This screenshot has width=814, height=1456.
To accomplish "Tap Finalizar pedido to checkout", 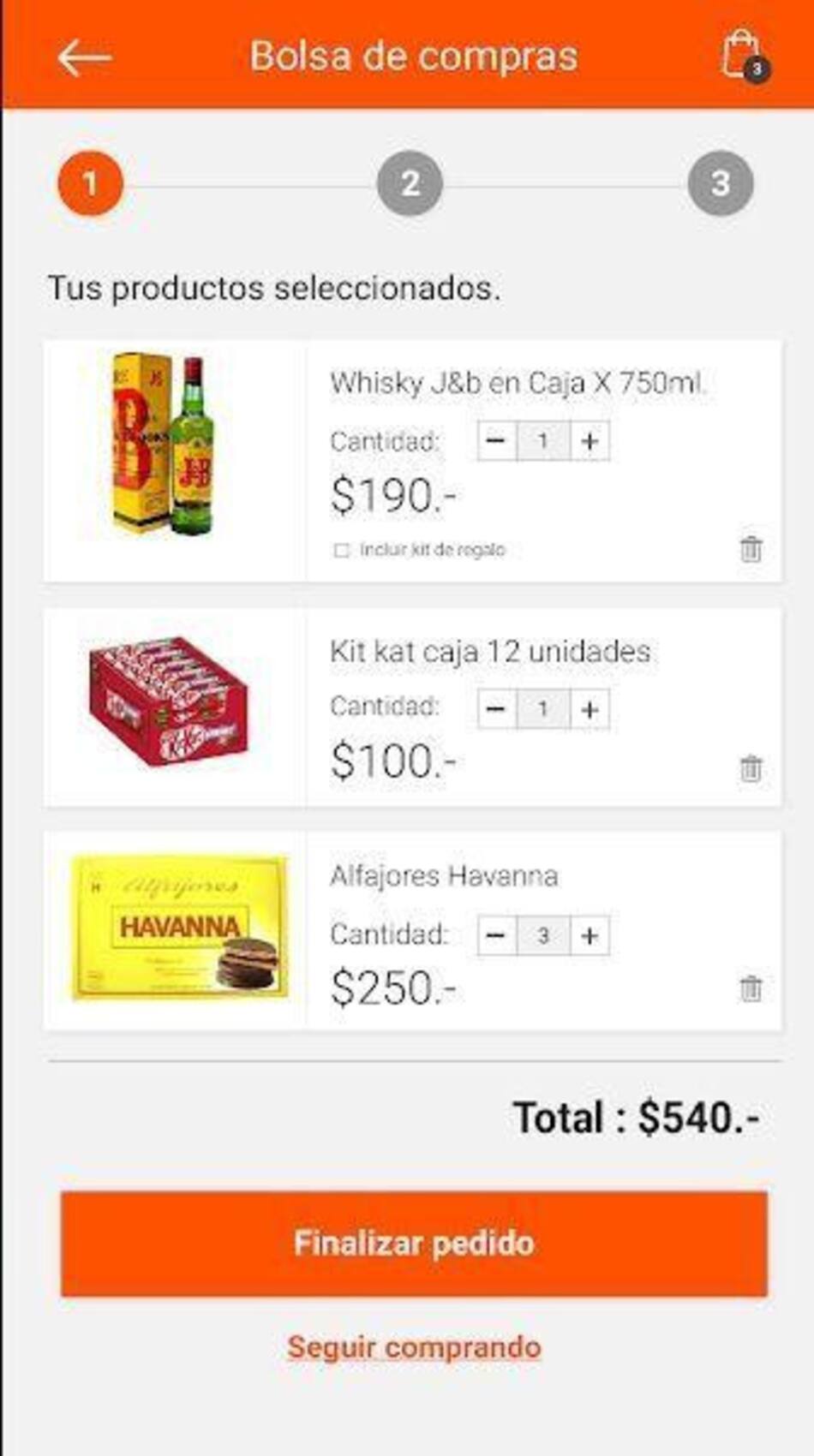I will [x=414, y=1244].
